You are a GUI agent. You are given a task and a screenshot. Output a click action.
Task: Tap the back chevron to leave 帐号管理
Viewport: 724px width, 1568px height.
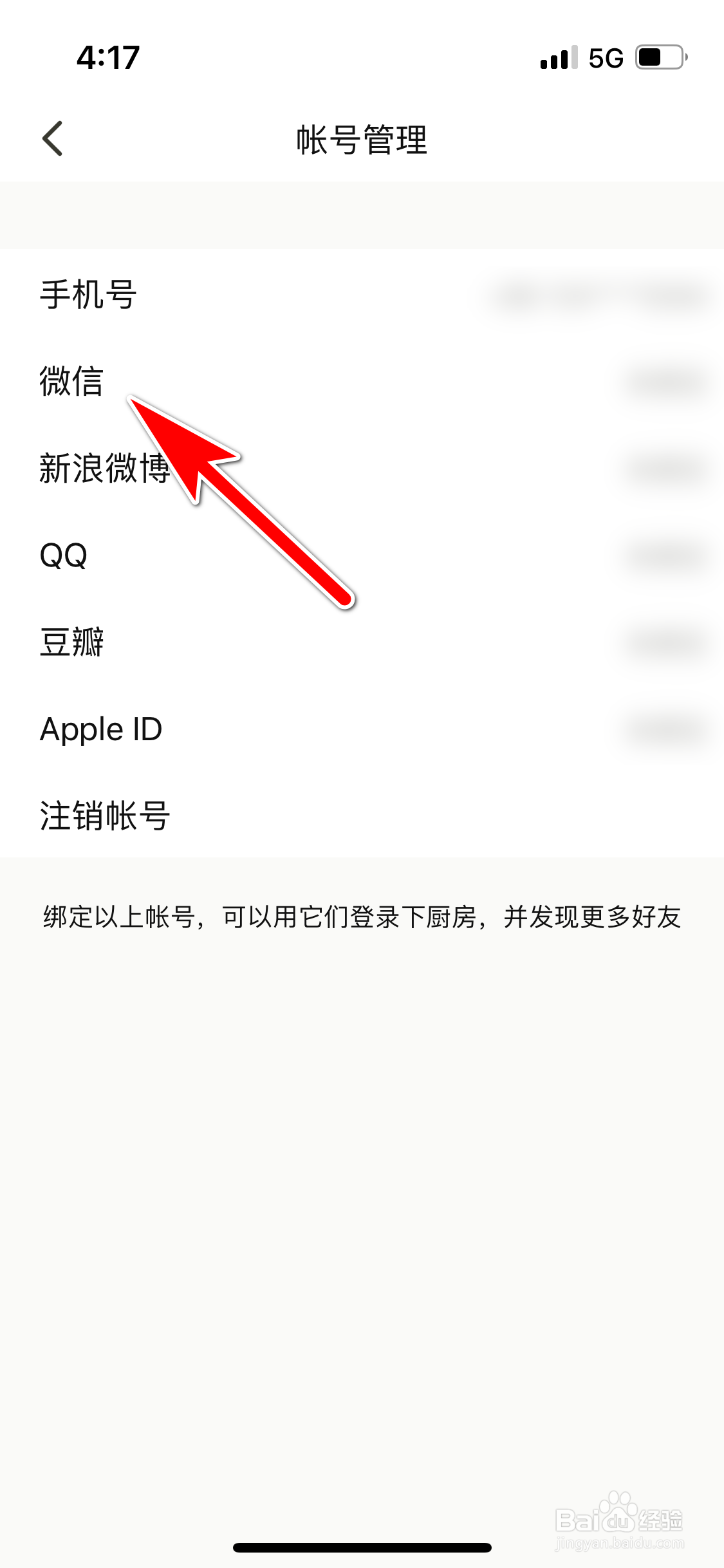click(x=53, y=137)
